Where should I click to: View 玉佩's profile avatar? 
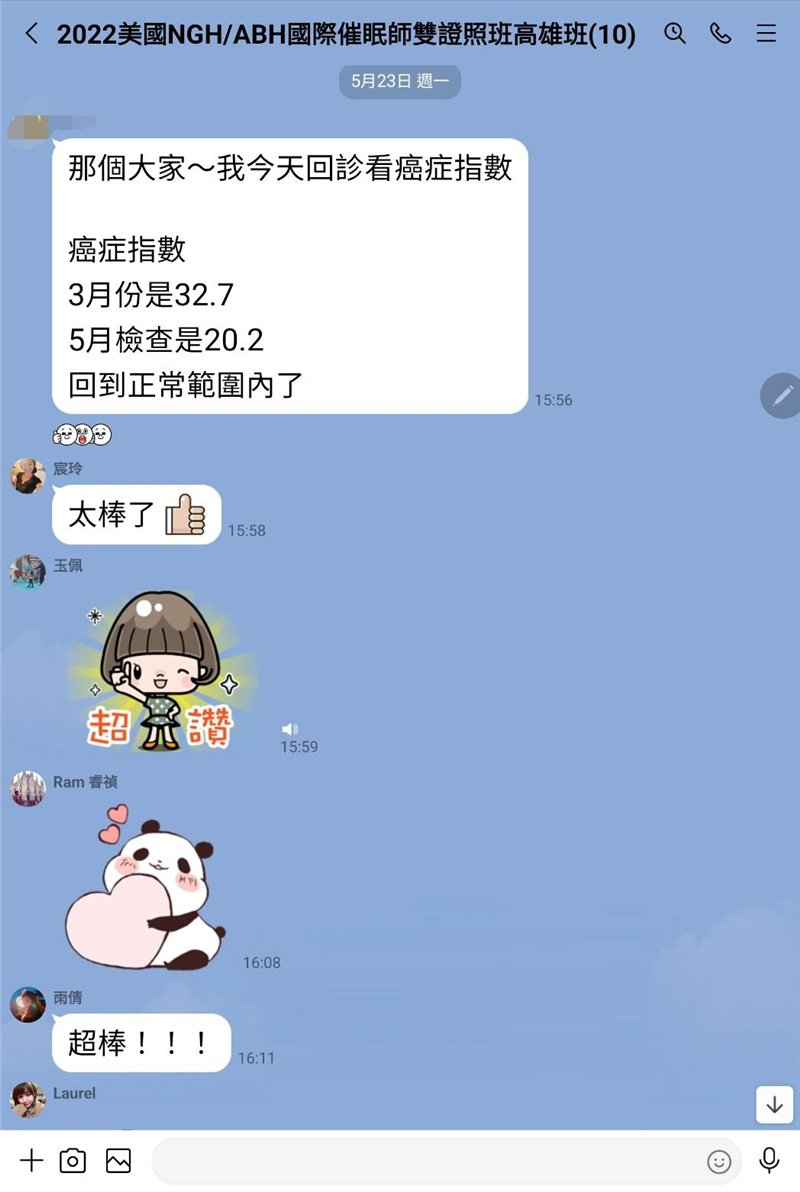pos(28,572)
